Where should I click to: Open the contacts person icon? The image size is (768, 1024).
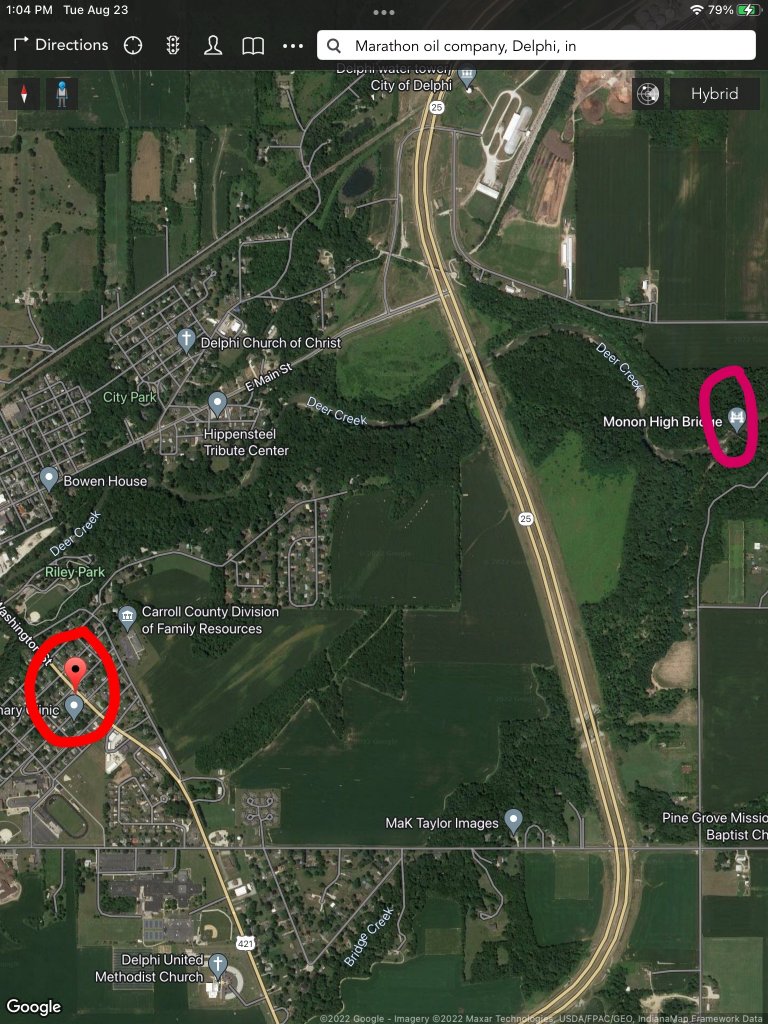[213, 45]
